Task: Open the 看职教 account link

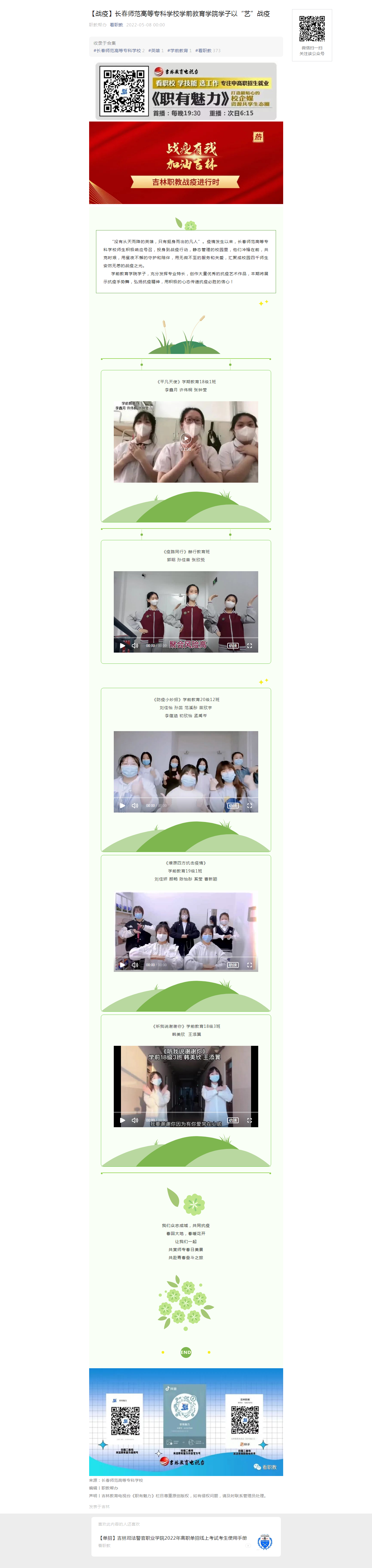Action: coord(116,25)
